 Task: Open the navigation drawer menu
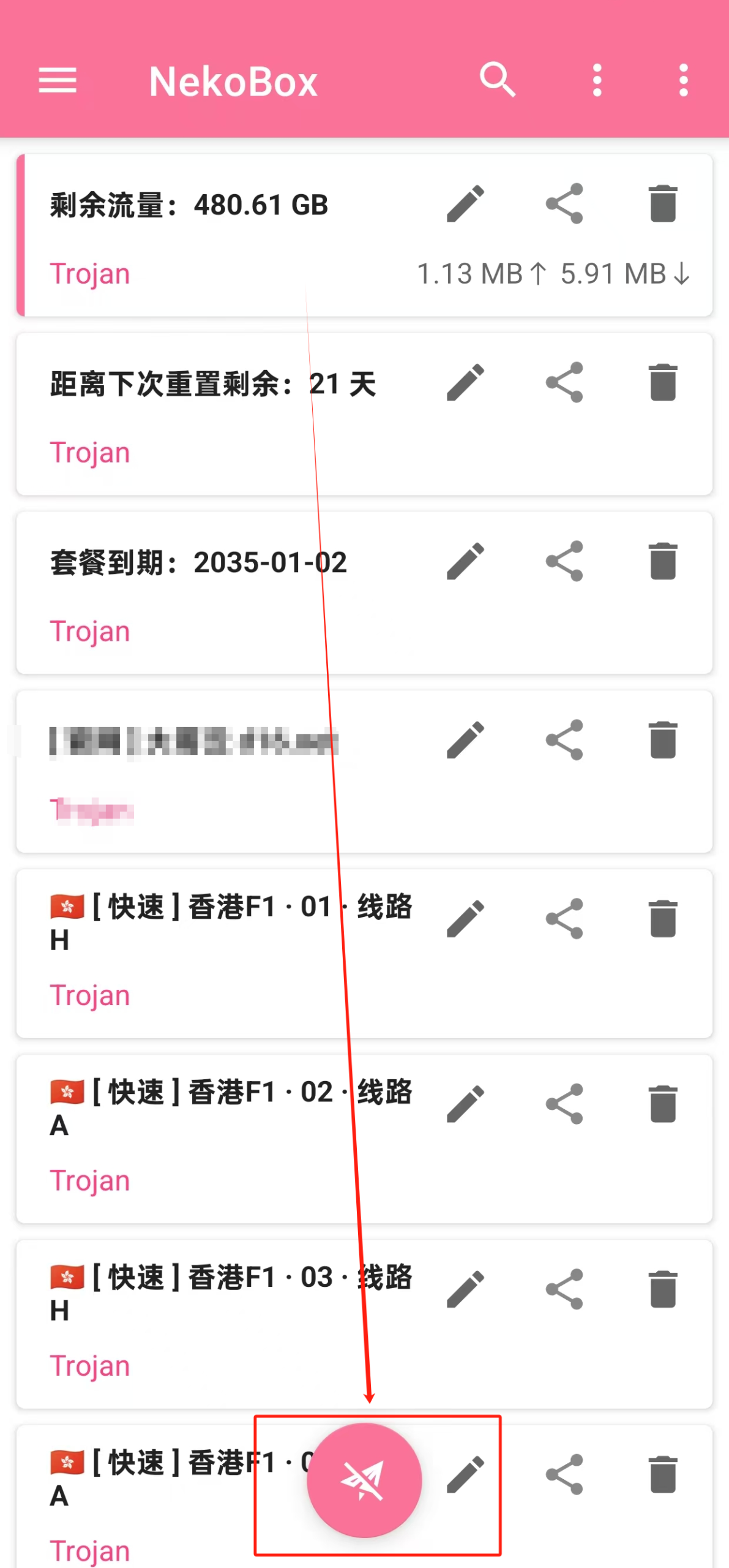click(x=58, y=80)
